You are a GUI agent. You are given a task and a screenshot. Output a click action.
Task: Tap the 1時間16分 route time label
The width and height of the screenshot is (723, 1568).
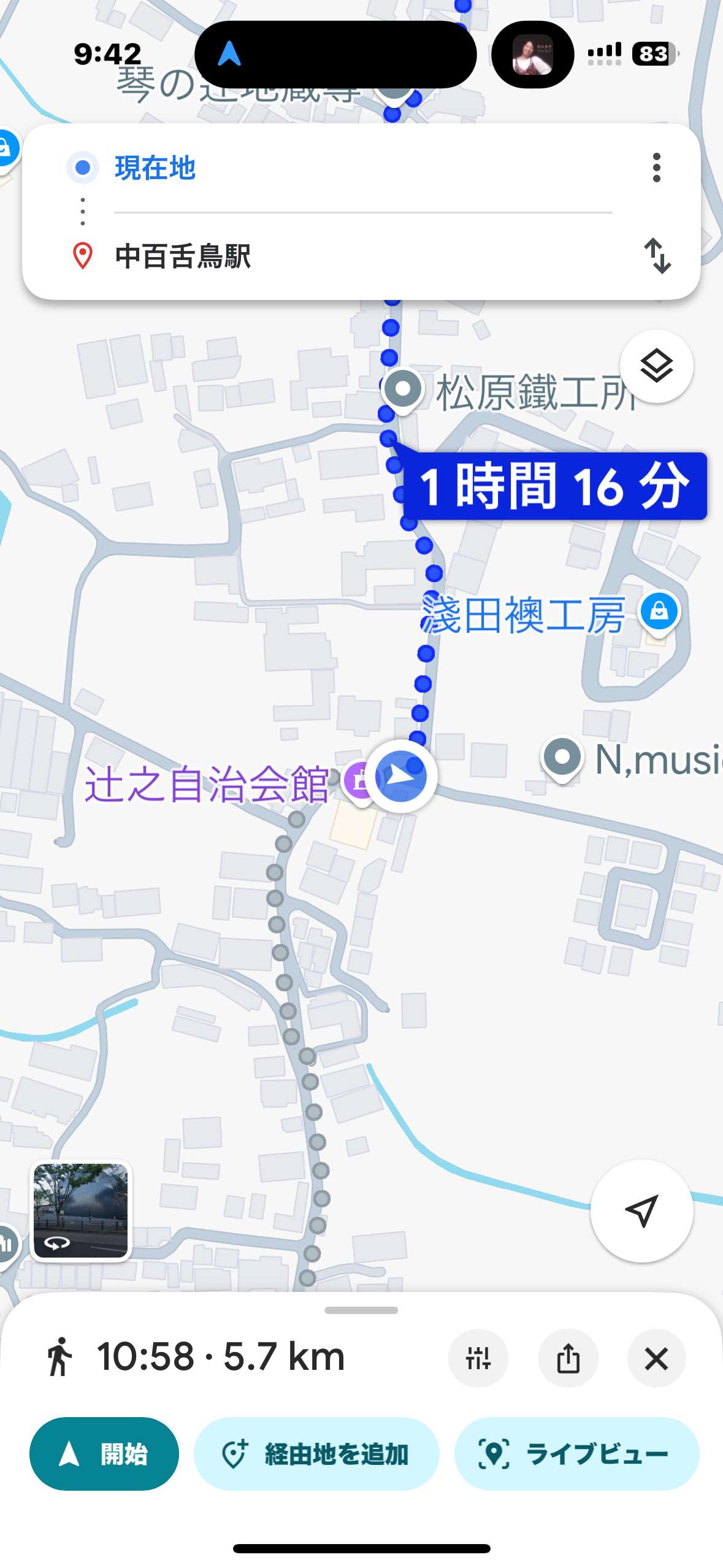point(554,486)
